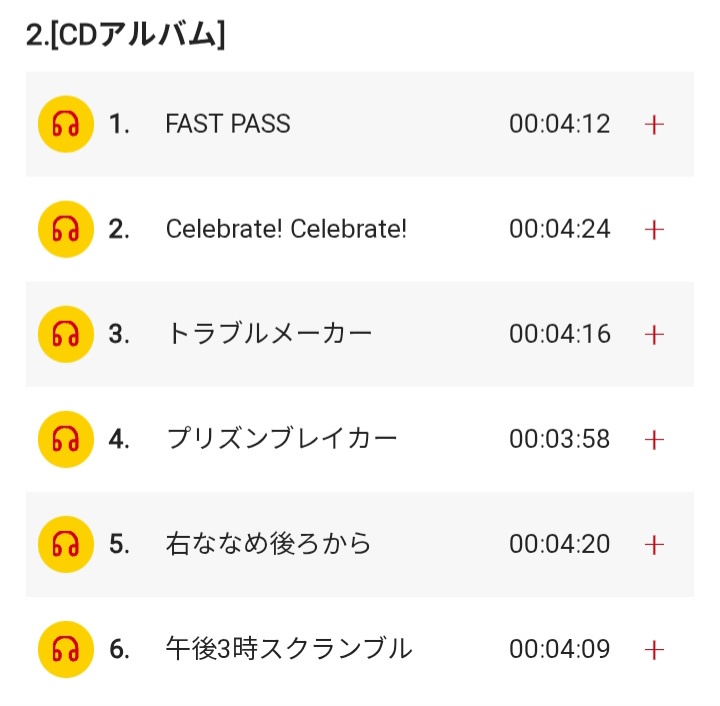This screenshot has width=720, height=706.
Task: Play preview of Celebrate! Celebrate!
Action: (65, 229)
